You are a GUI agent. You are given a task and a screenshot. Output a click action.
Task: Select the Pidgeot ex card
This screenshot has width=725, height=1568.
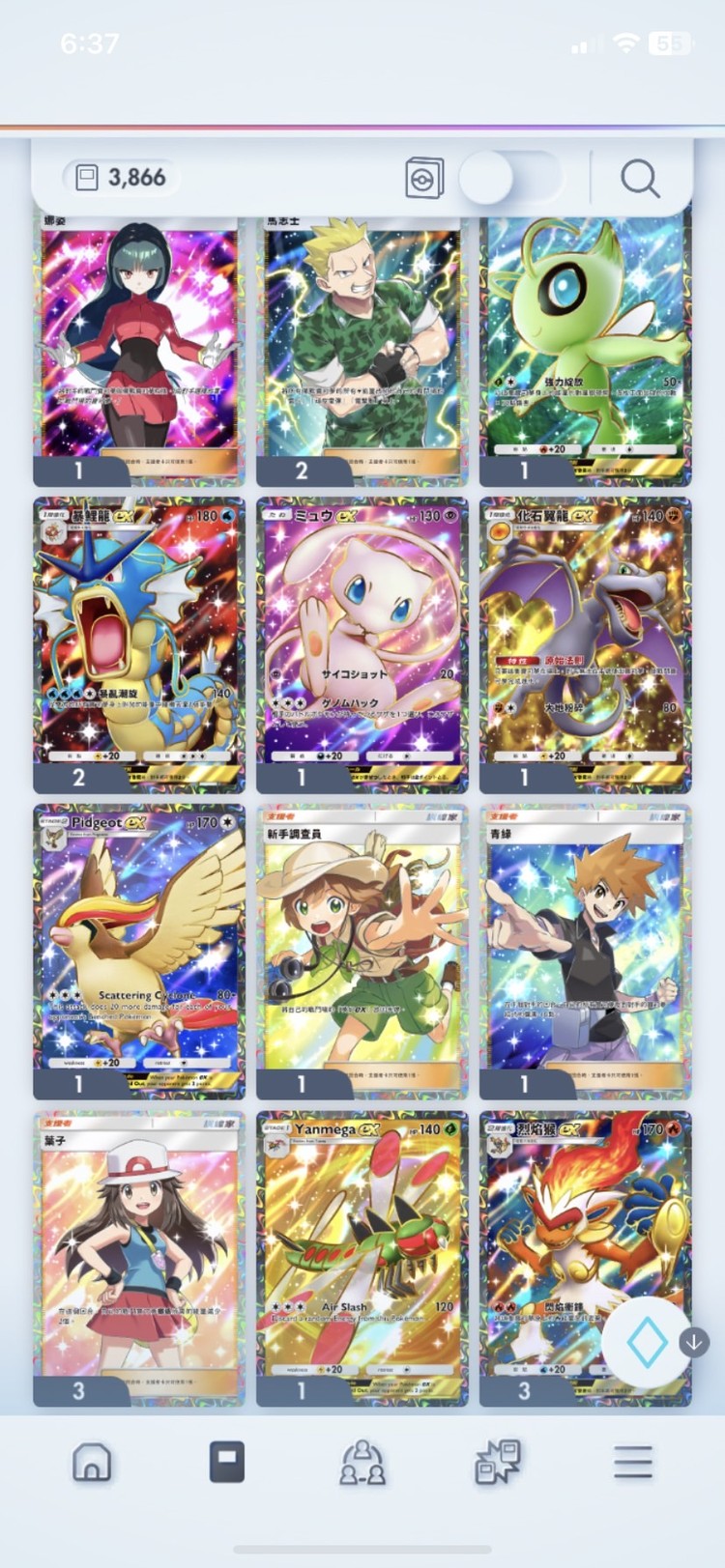[139, 949]
